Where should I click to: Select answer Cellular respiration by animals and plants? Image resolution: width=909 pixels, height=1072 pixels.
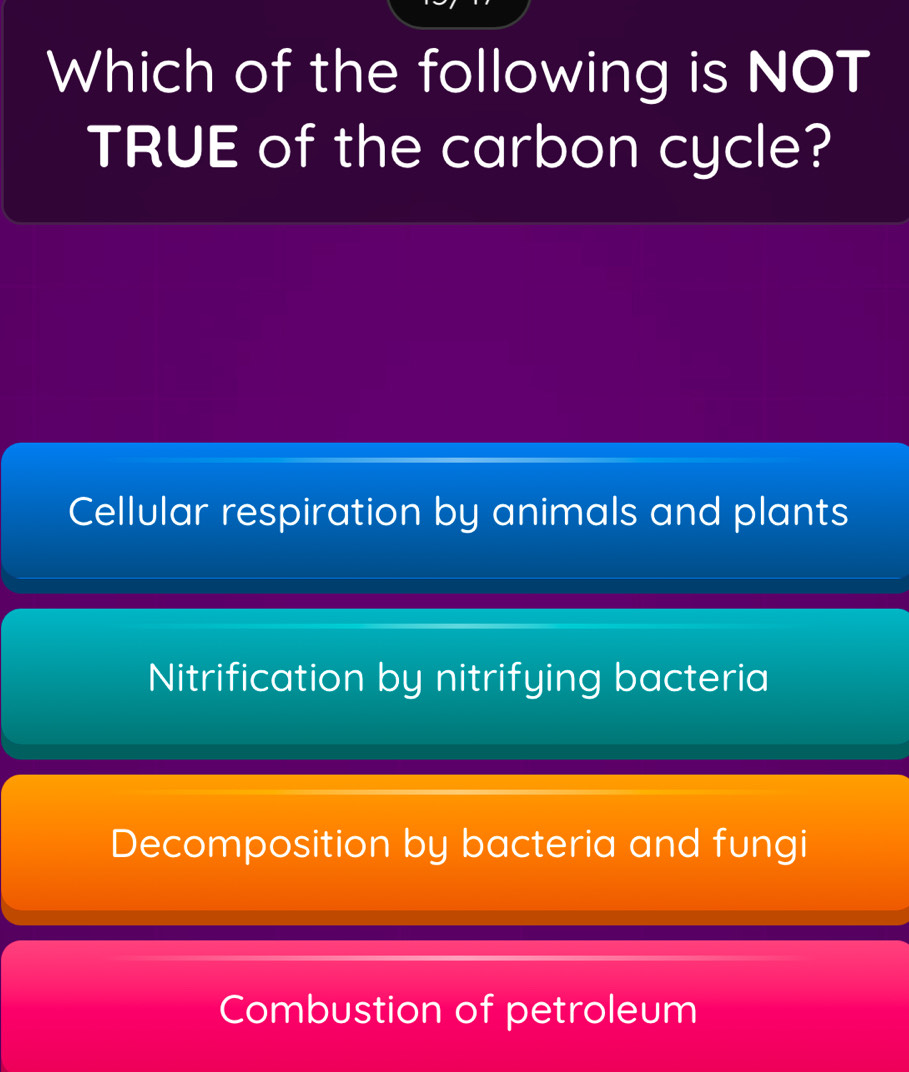click(456, 513)
